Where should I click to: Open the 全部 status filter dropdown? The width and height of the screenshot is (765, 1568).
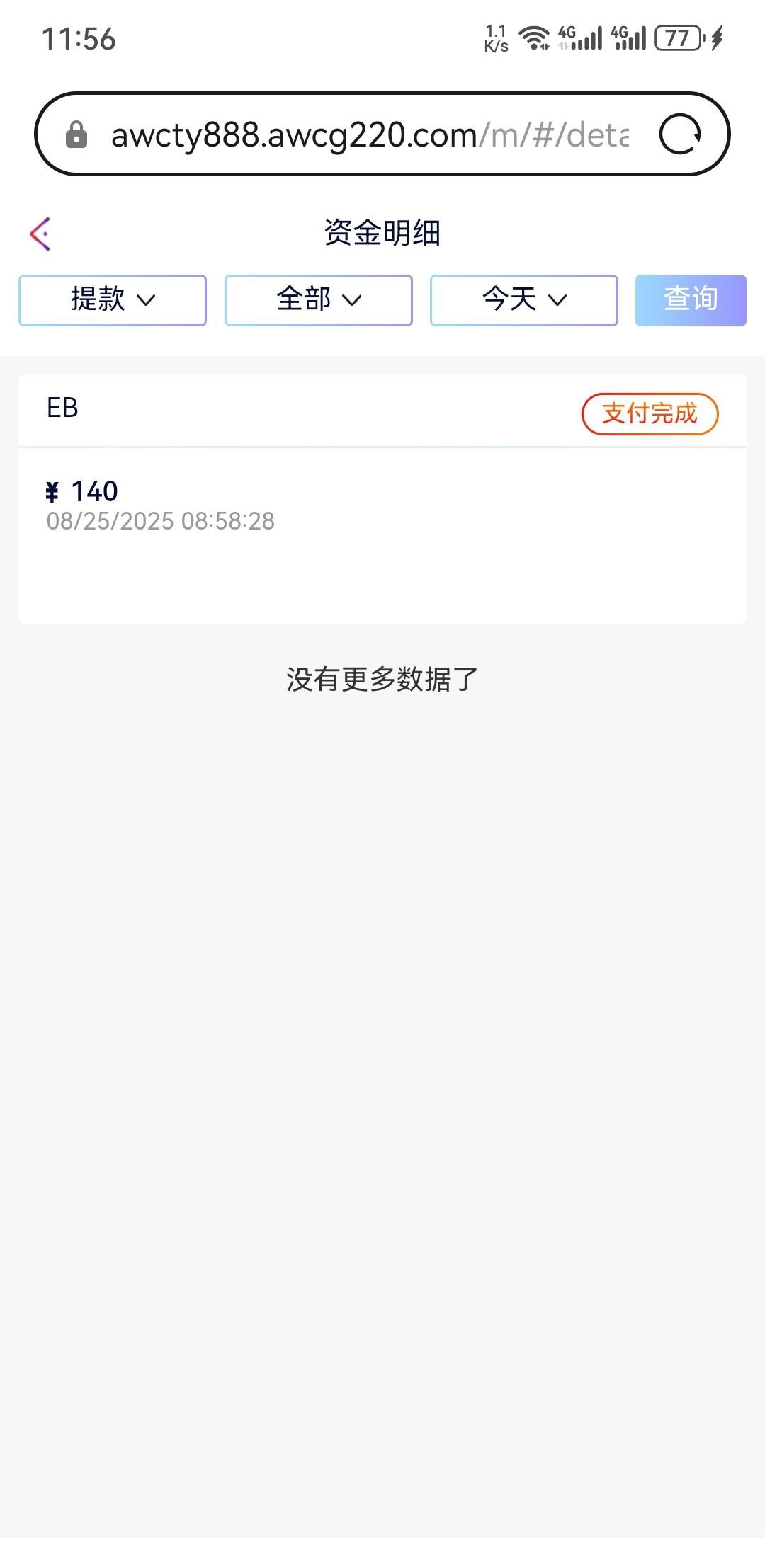318,300
